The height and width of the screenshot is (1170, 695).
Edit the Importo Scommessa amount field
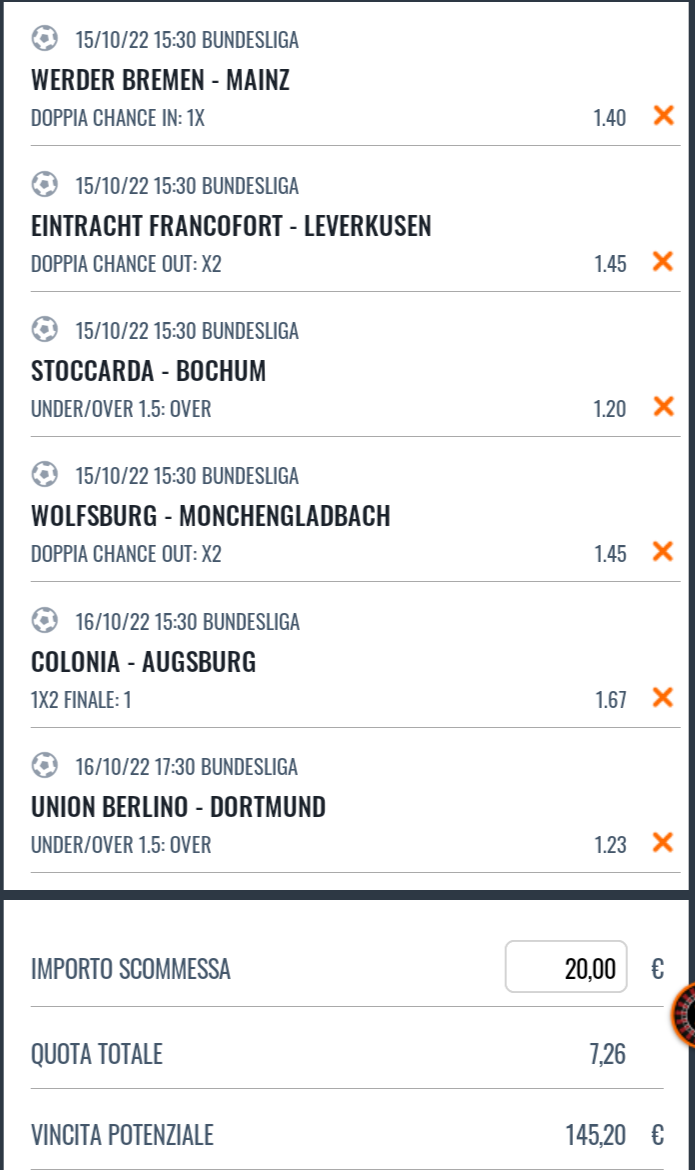coord(566,967)
